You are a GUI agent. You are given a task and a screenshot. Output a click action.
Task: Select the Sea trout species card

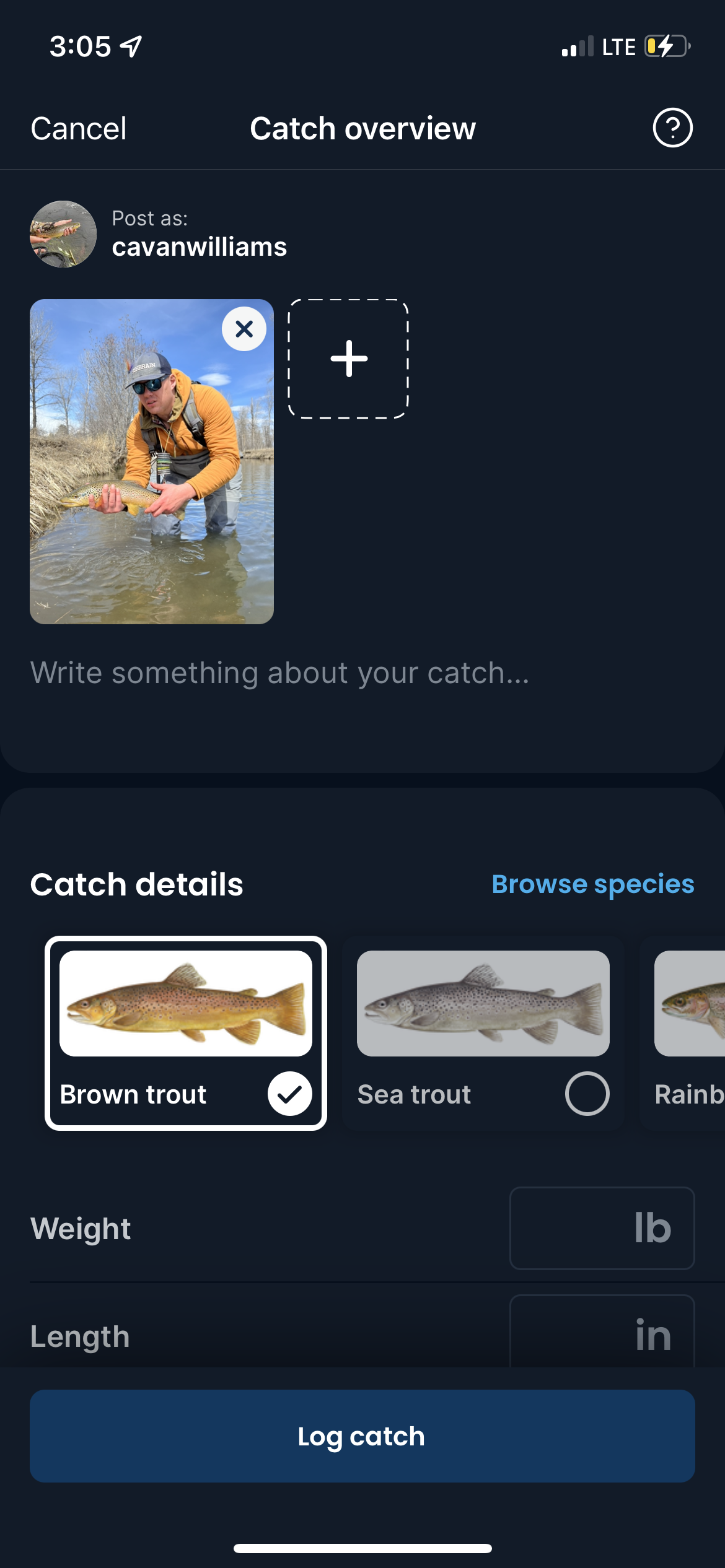(483, 1033)
